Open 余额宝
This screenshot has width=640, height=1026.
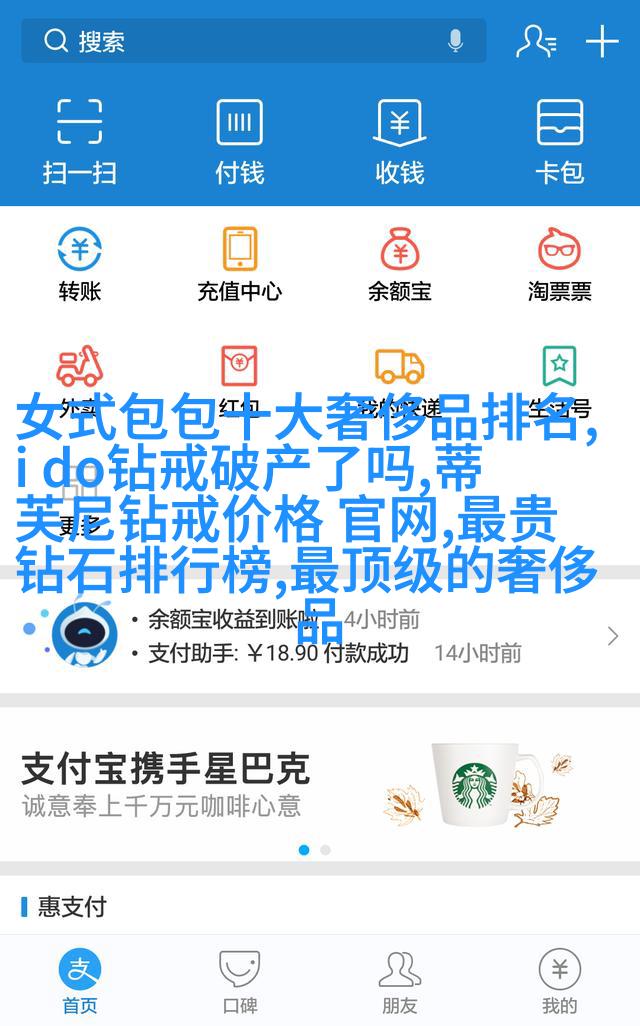click(400, 264)
